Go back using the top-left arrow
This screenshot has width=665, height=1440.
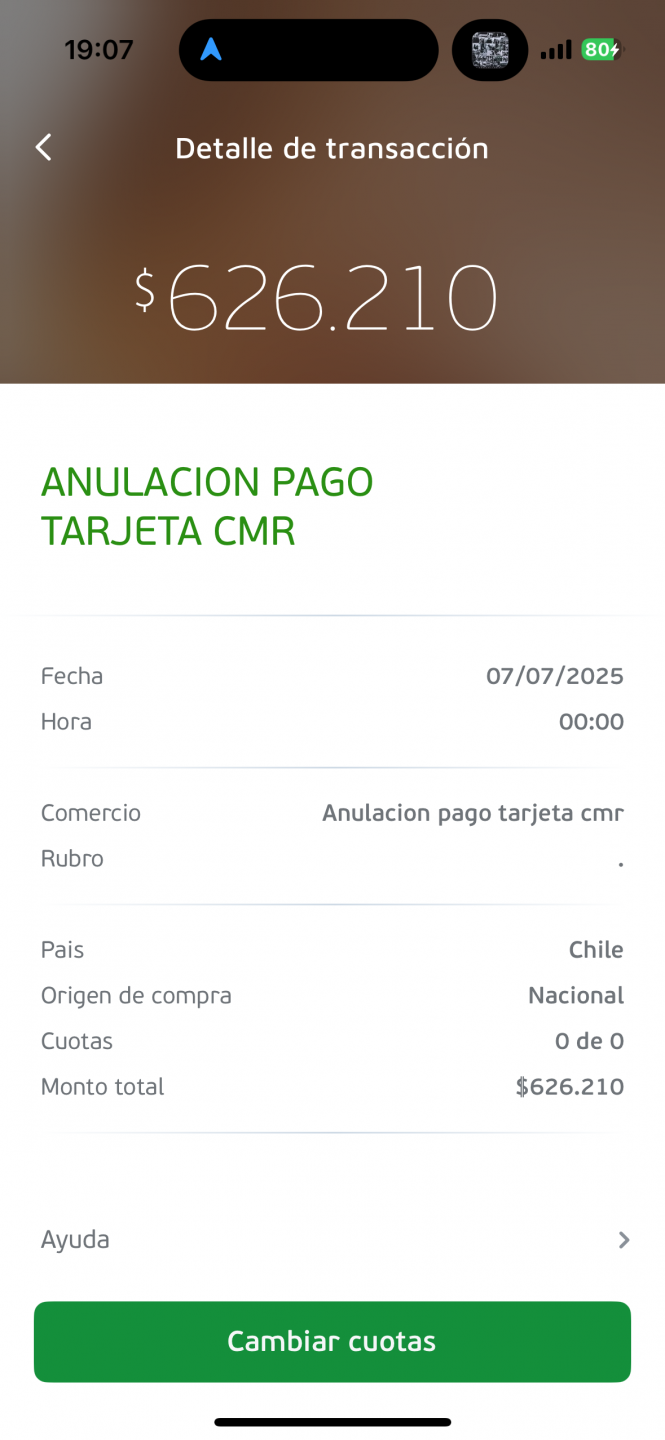coord(43,148)
